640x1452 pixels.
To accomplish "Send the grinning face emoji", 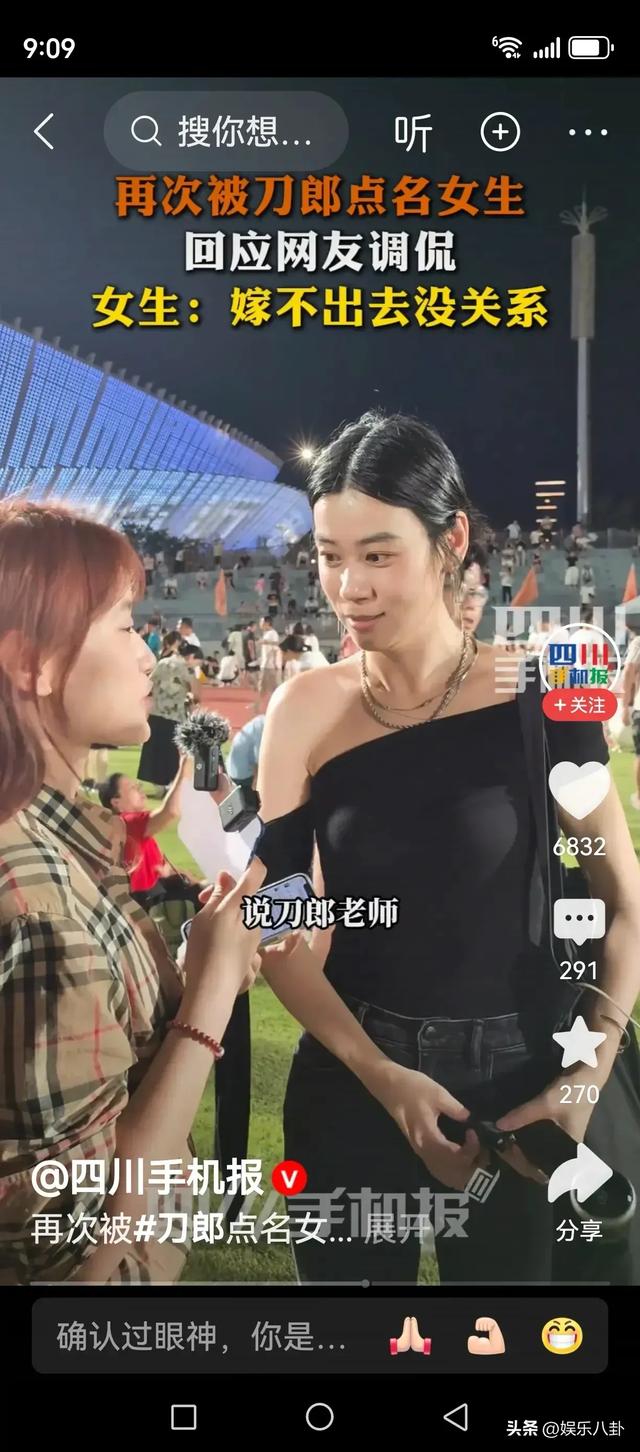I will pyautogui.click(x=562, y=1336).
